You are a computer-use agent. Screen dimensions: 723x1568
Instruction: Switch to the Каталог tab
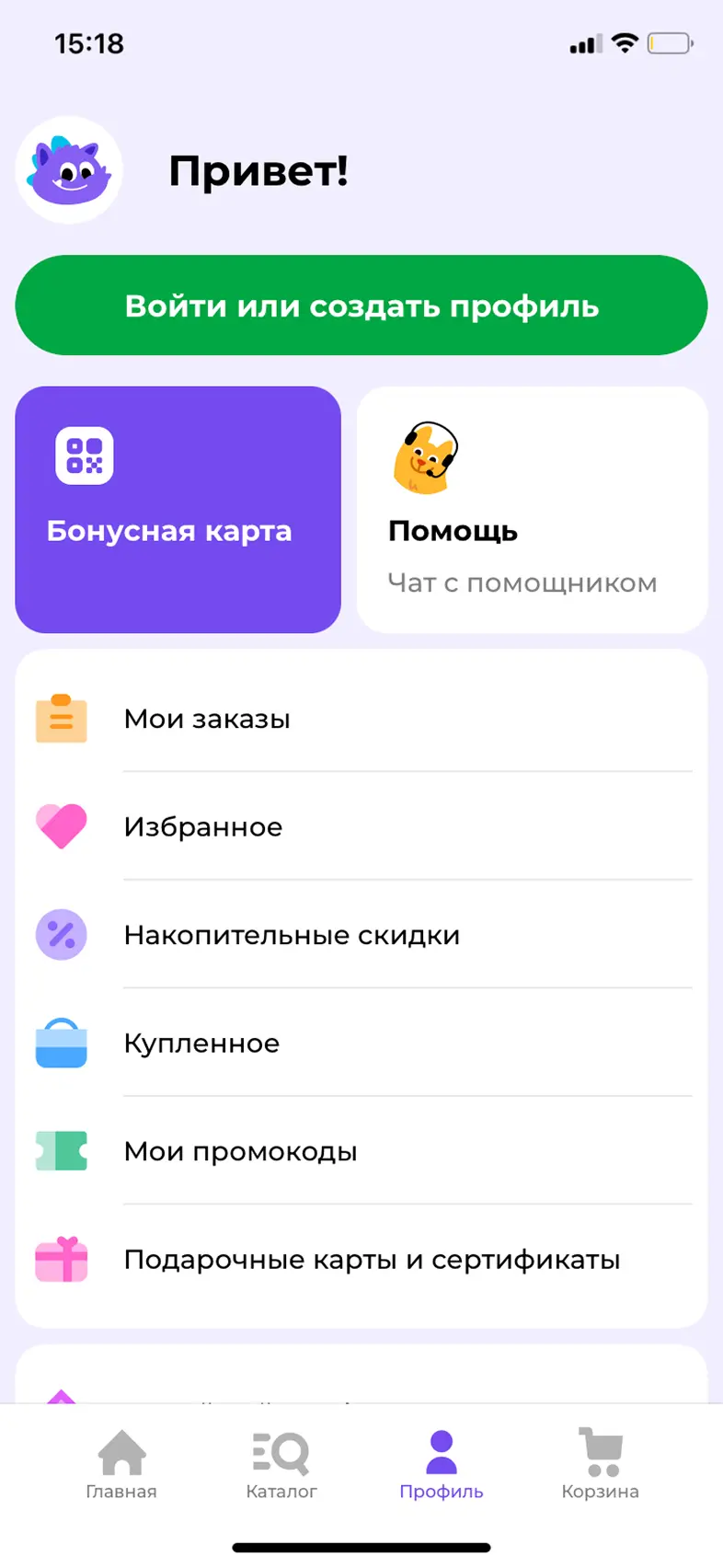[x=281, y=1465]
